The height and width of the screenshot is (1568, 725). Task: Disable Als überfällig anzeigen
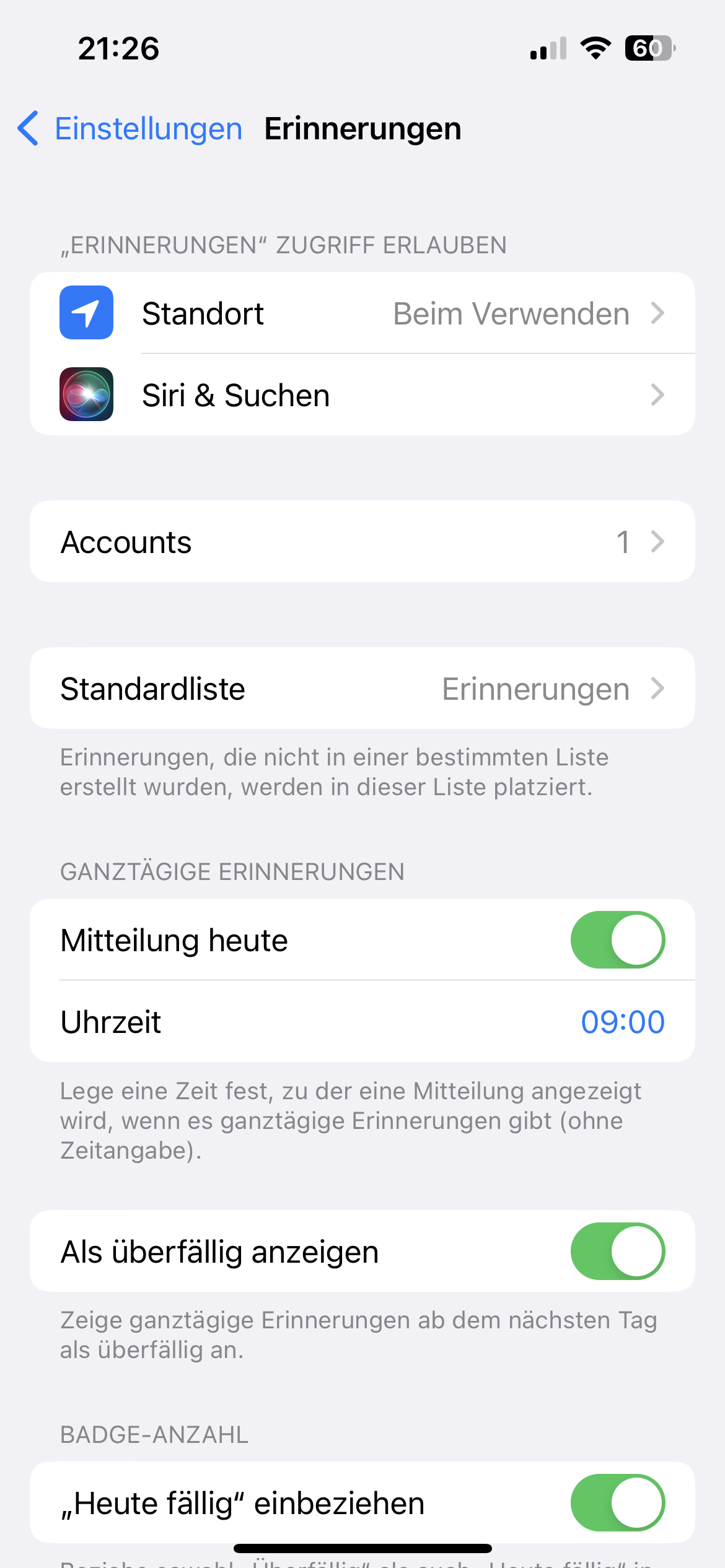[x=618, y=1251]
